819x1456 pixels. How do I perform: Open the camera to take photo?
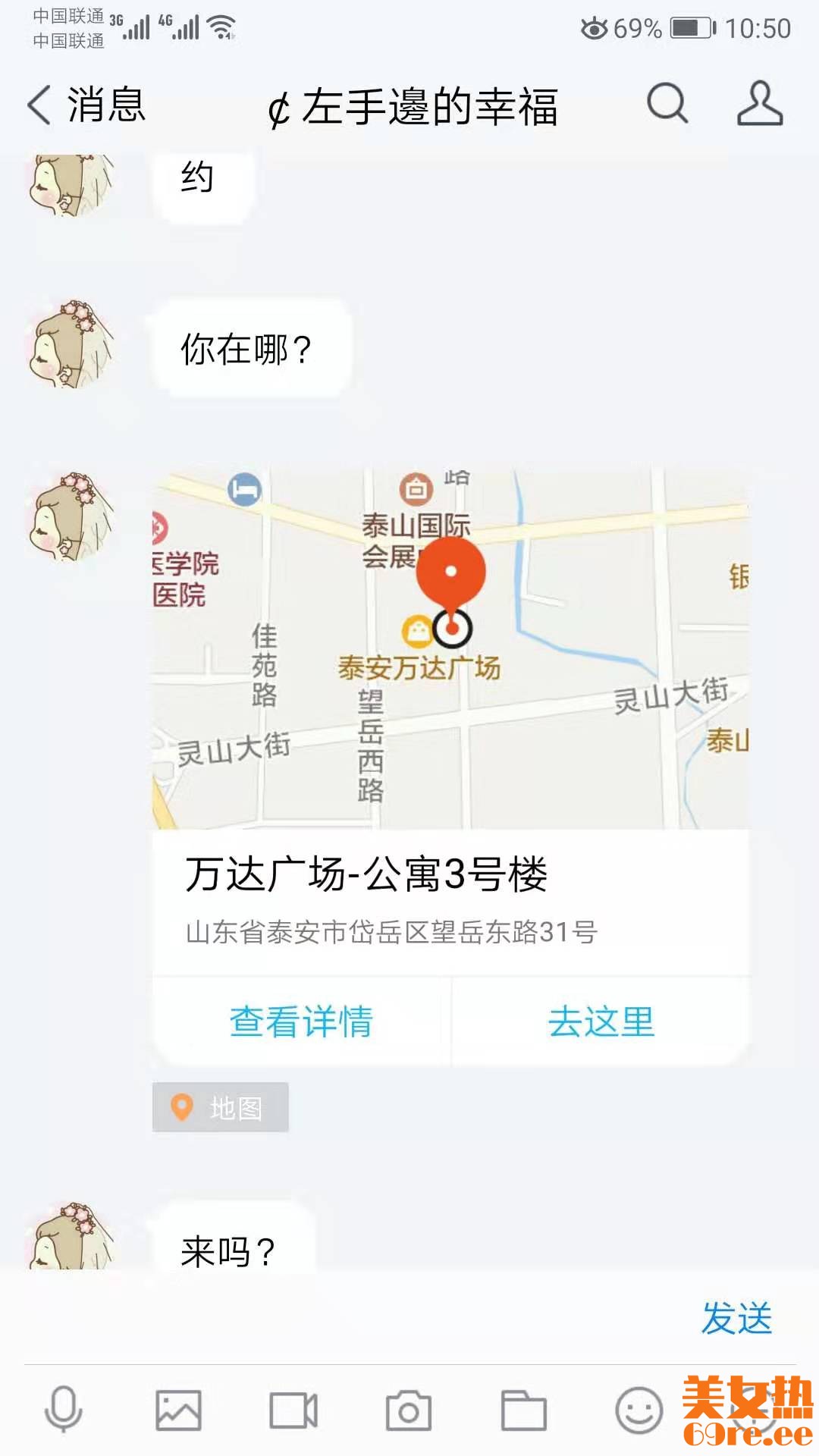pos(409,1410)
